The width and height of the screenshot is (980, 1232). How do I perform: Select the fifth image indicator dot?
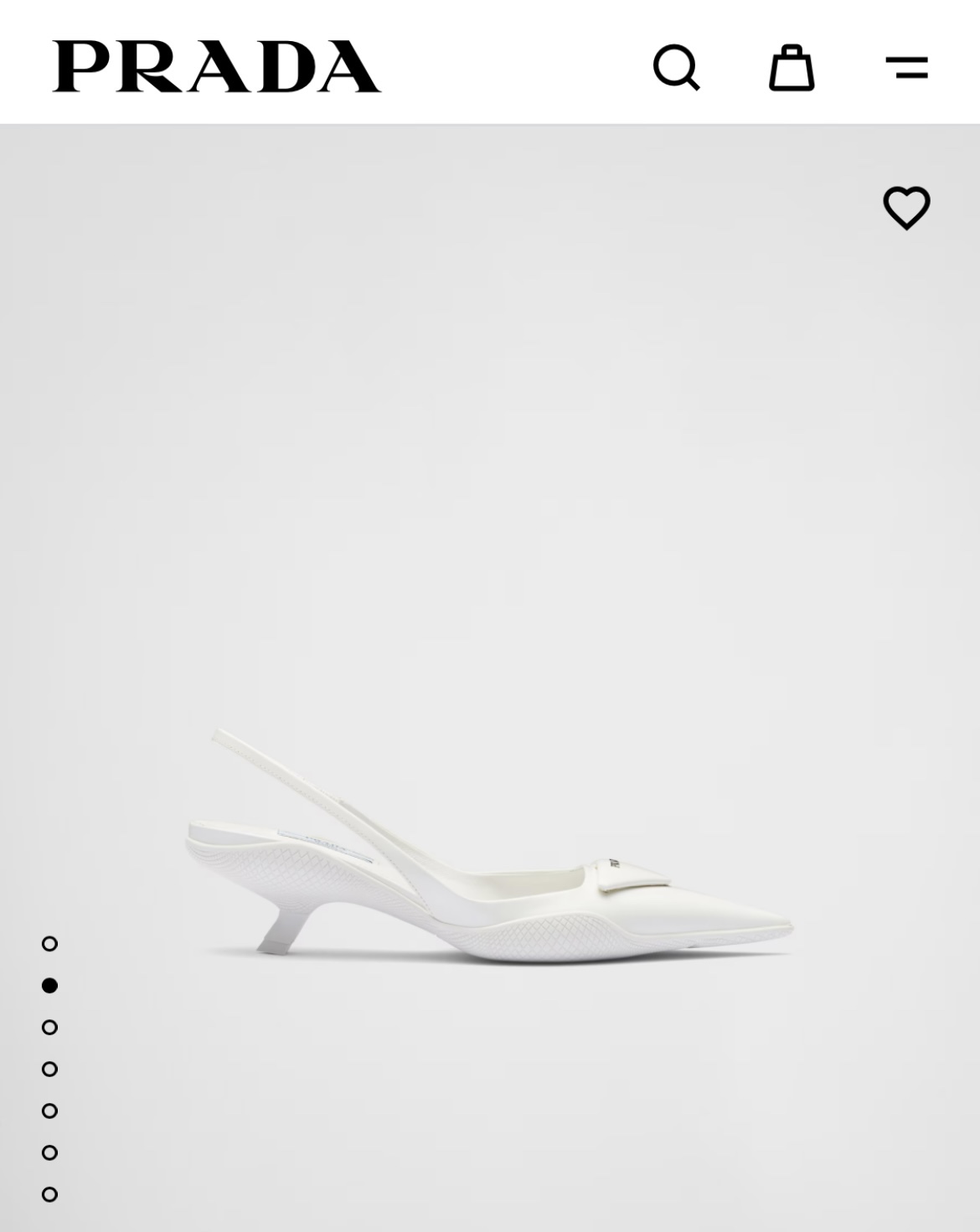49,1111
